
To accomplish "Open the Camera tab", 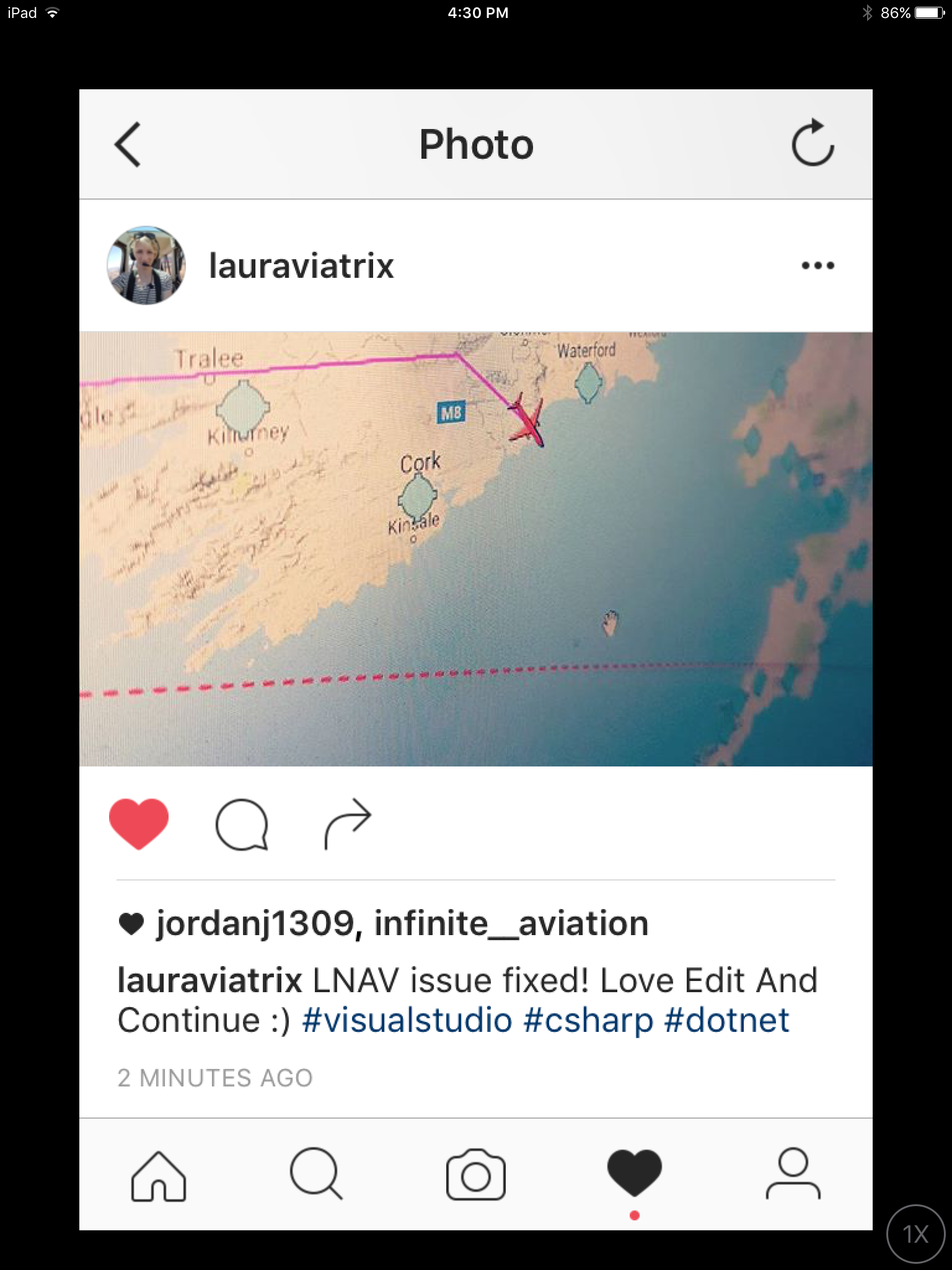I will point(476,1175).
